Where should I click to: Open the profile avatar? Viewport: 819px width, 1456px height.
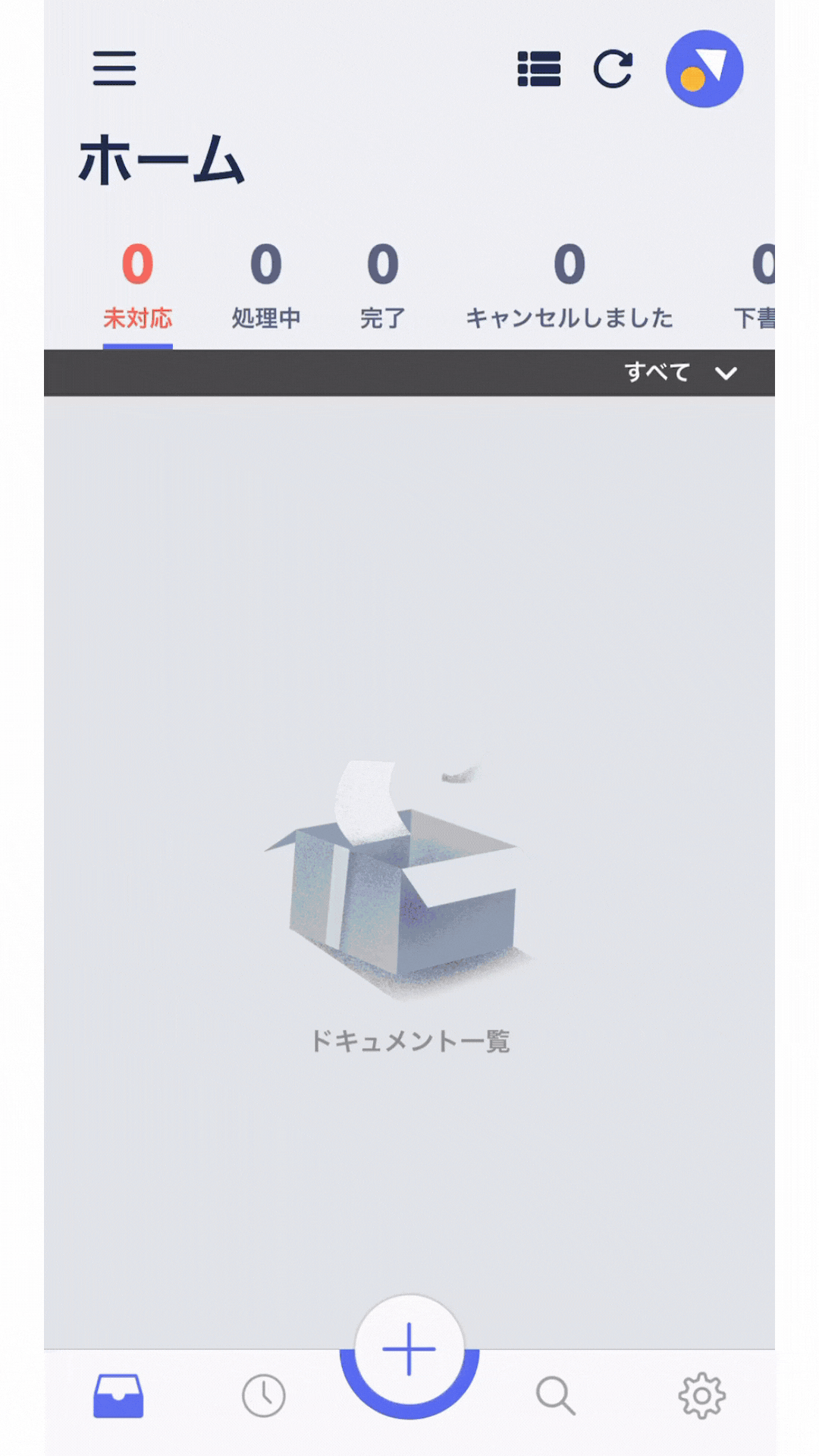tap(704, 69)
